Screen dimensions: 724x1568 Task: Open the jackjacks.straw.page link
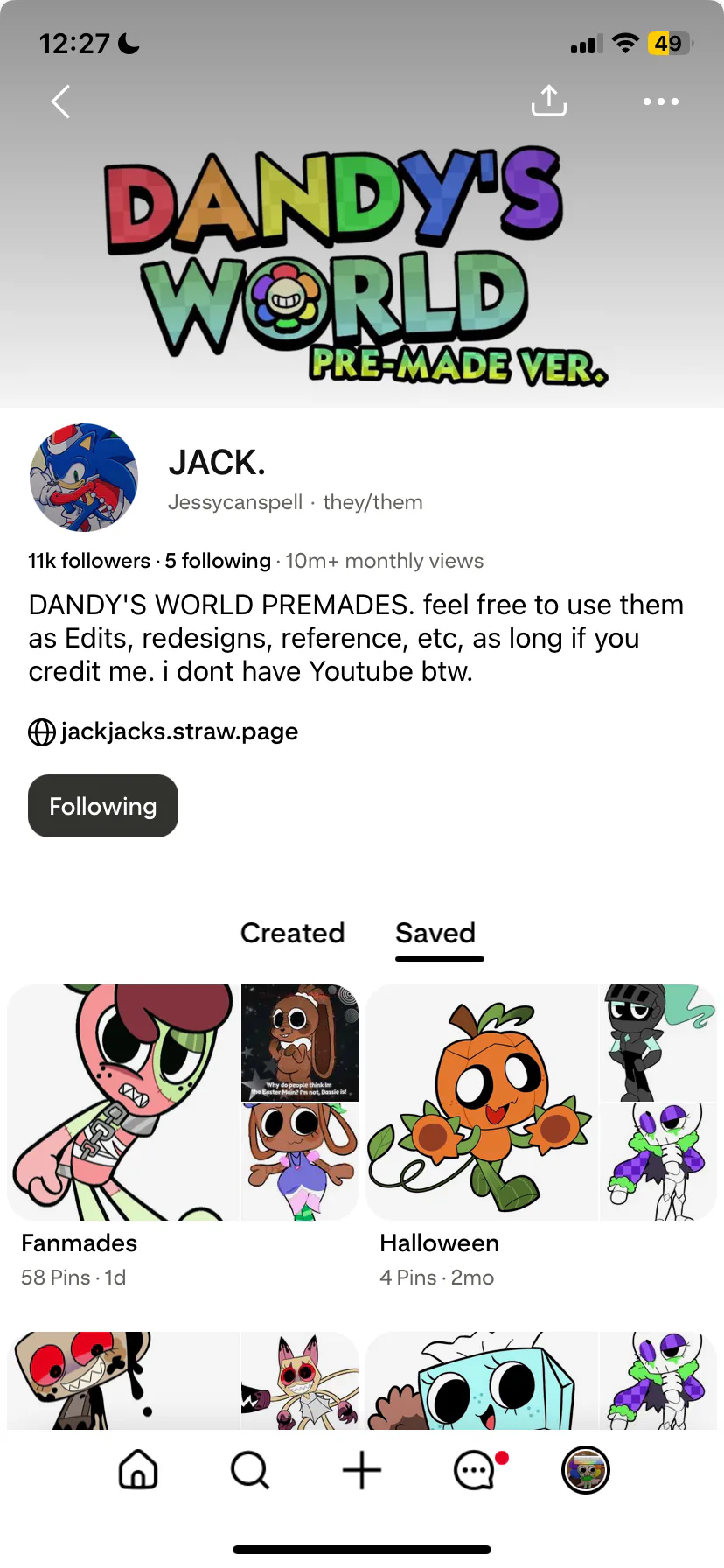tap(164, 731)
